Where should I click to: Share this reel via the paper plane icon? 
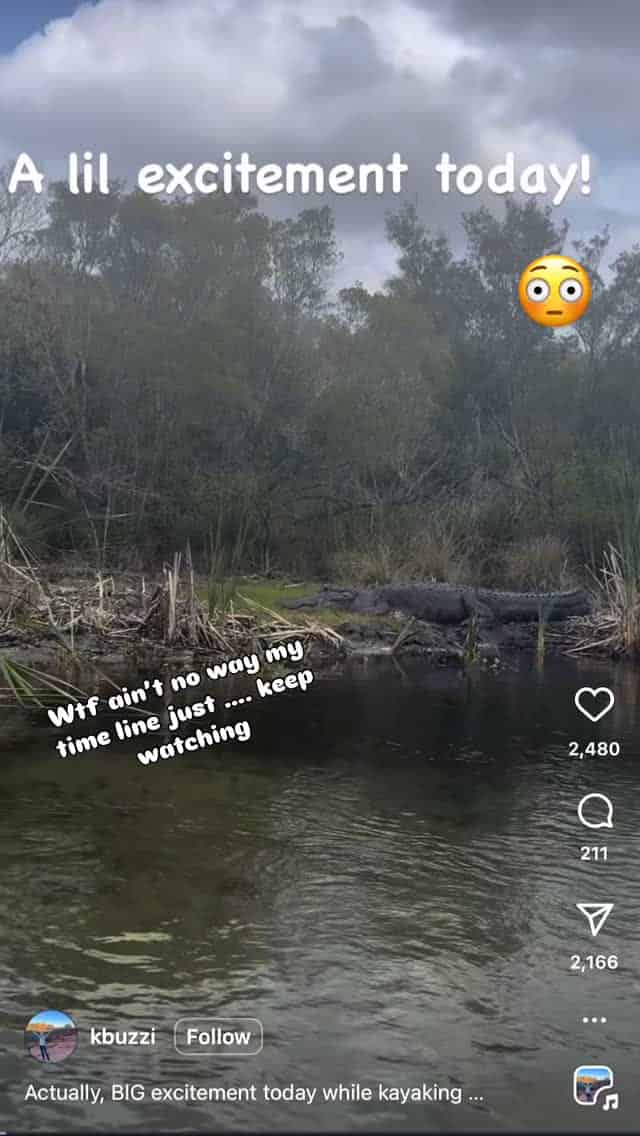tap(594, 918)
